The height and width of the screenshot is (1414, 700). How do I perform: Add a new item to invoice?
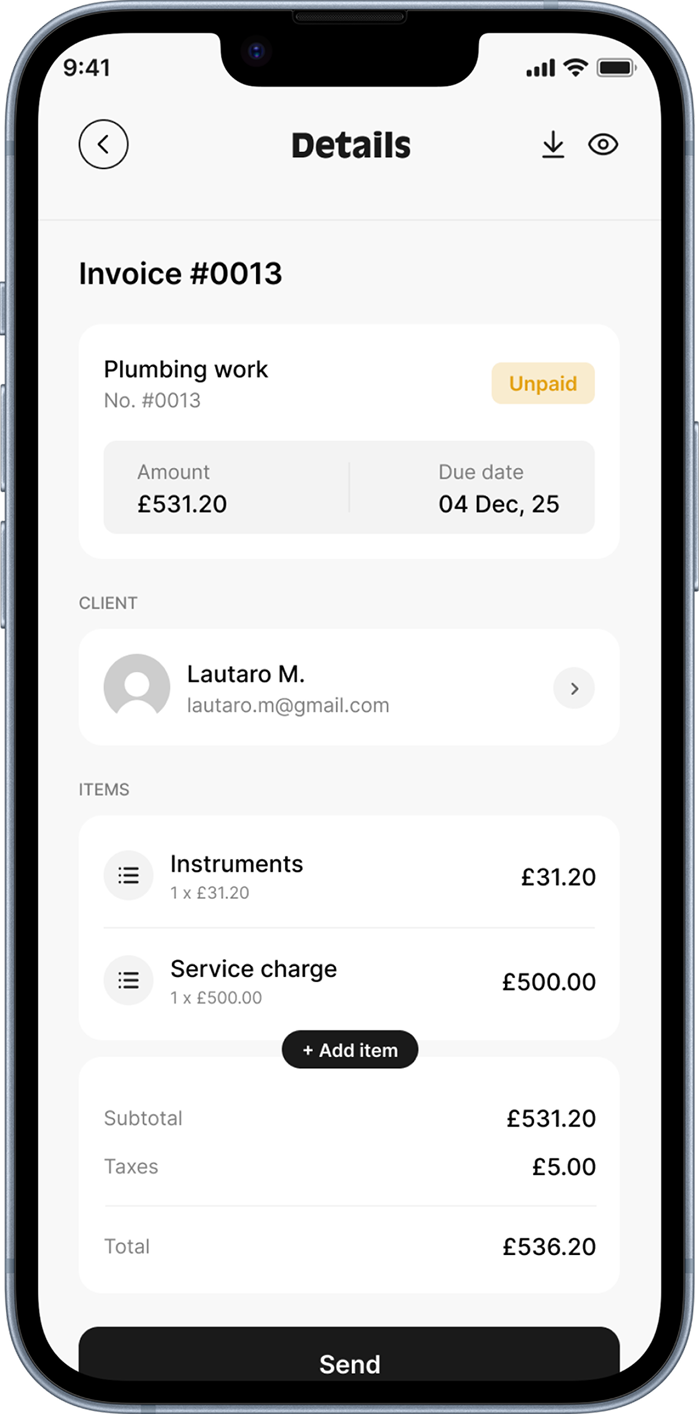point(350,1050)
